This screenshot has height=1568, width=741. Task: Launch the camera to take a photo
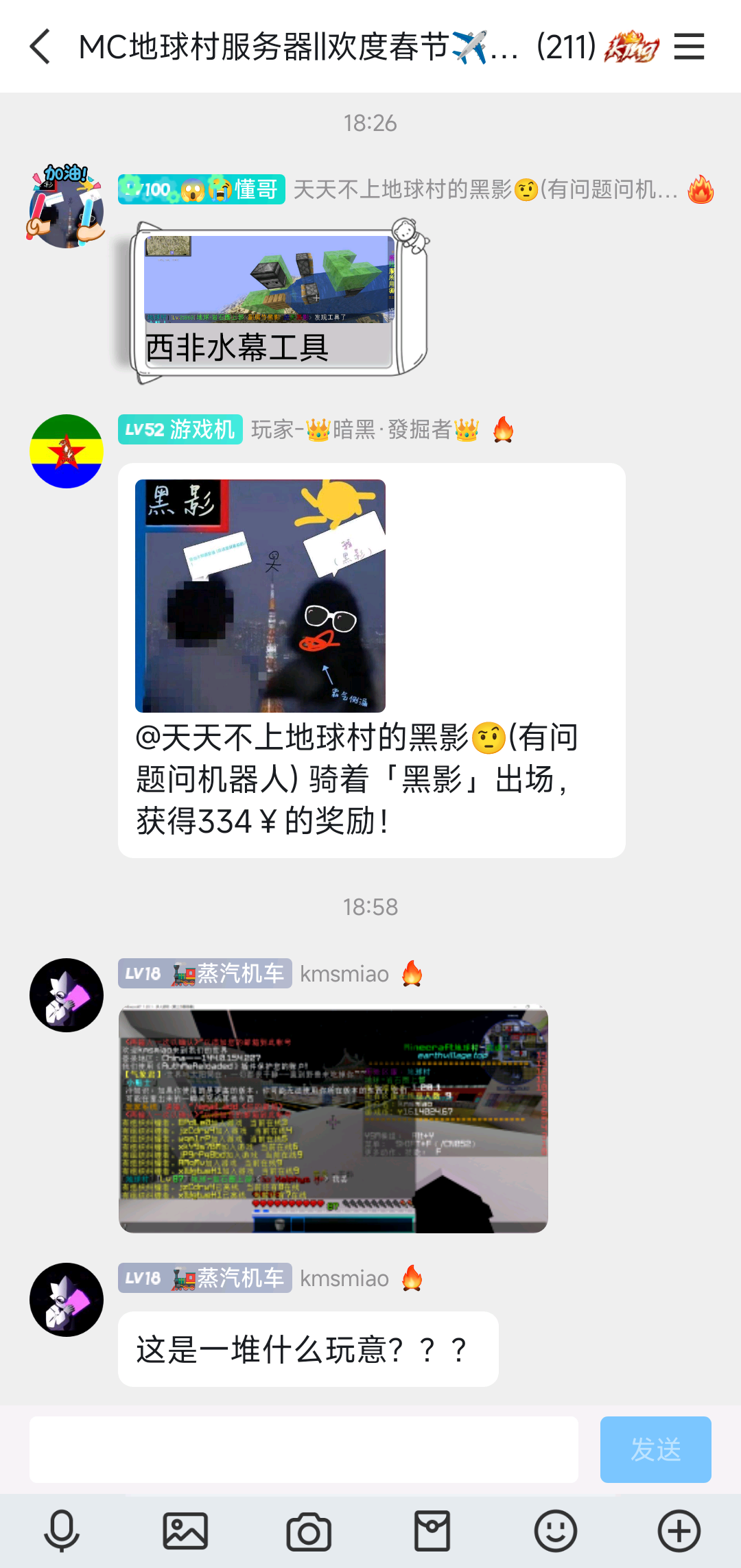pos(309,1531)
